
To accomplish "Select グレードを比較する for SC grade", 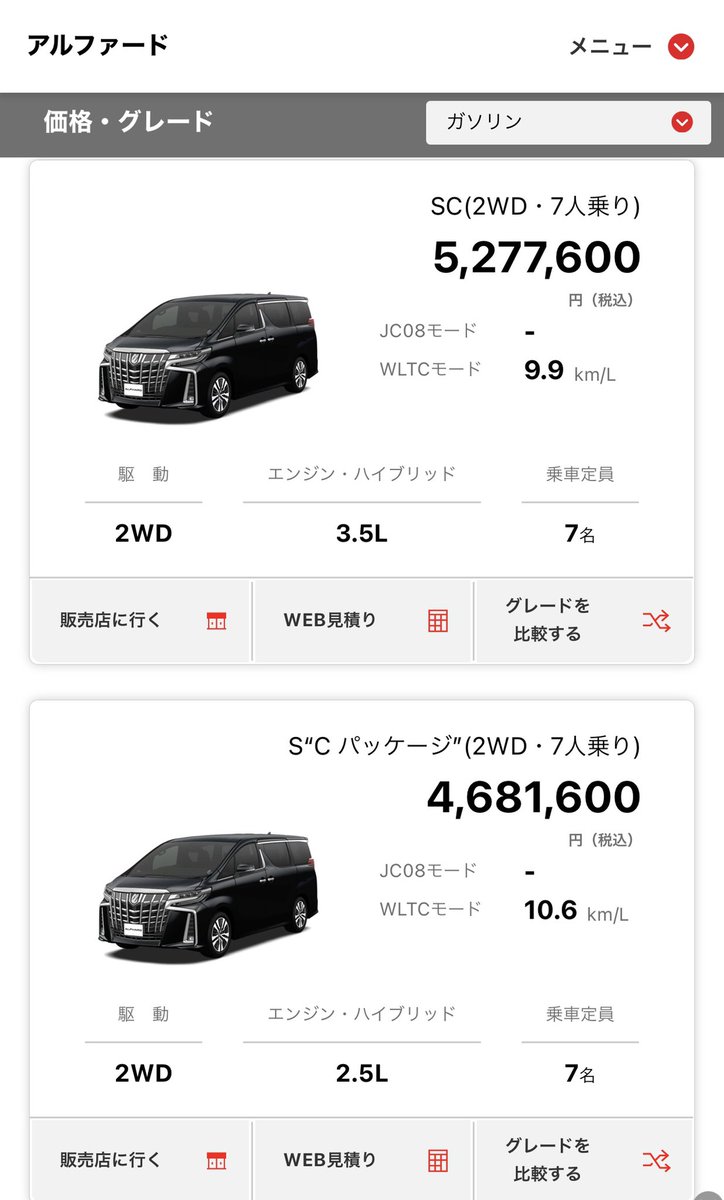I will 584,620.
